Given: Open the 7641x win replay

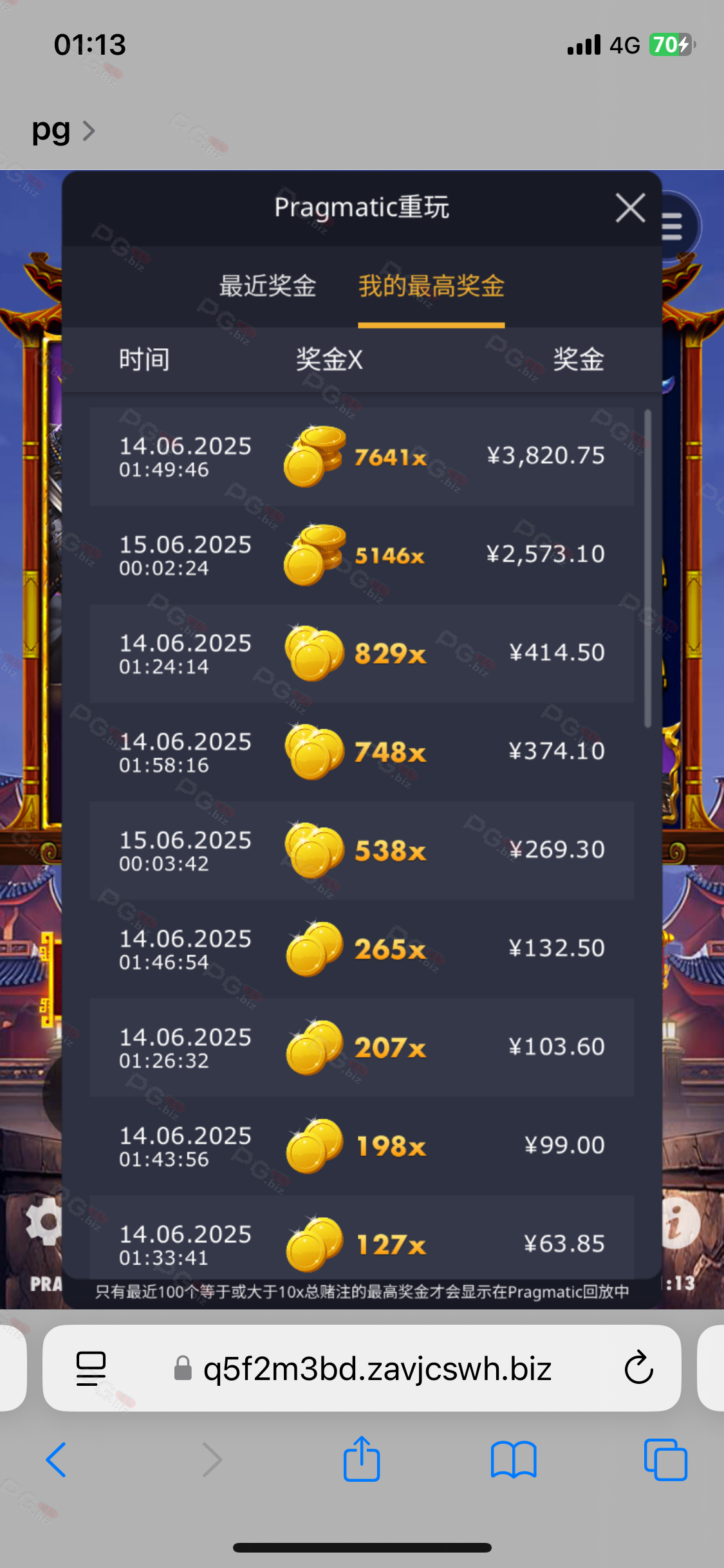Looking at the screenshot, I should (x=362, y=456).
